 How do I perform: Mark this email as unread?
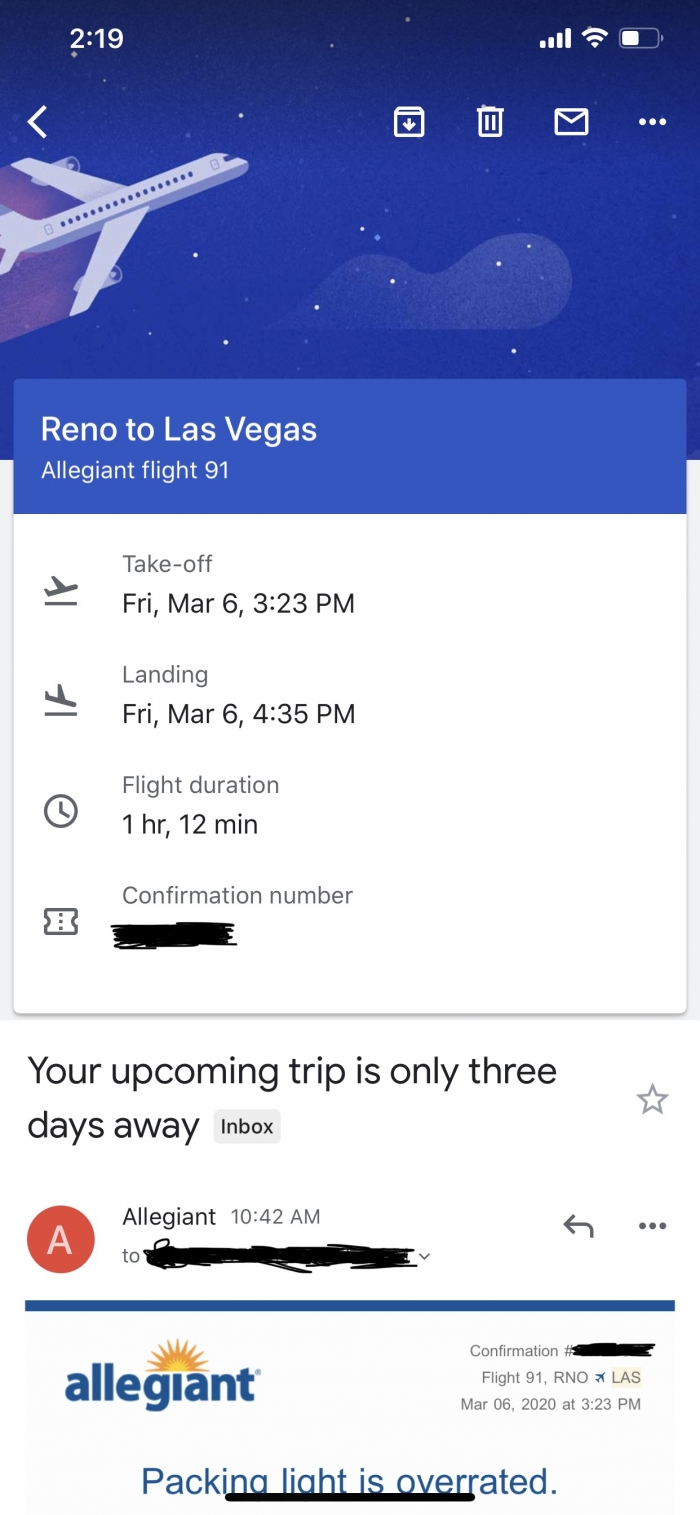click(x=571, y=122)
